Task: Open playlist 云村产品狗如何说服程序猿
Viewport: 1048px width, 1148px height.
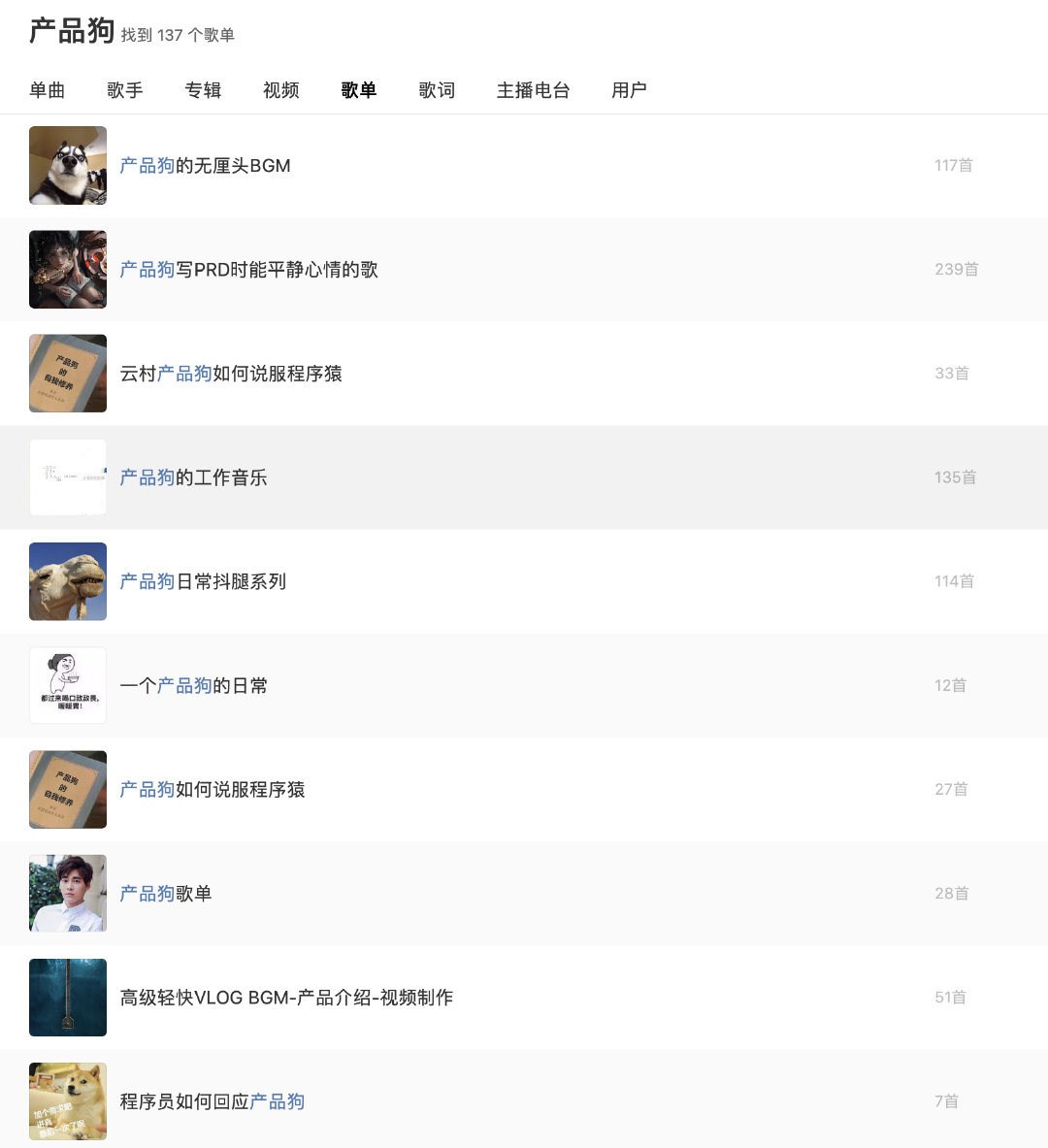Action: tap(231, 374)
